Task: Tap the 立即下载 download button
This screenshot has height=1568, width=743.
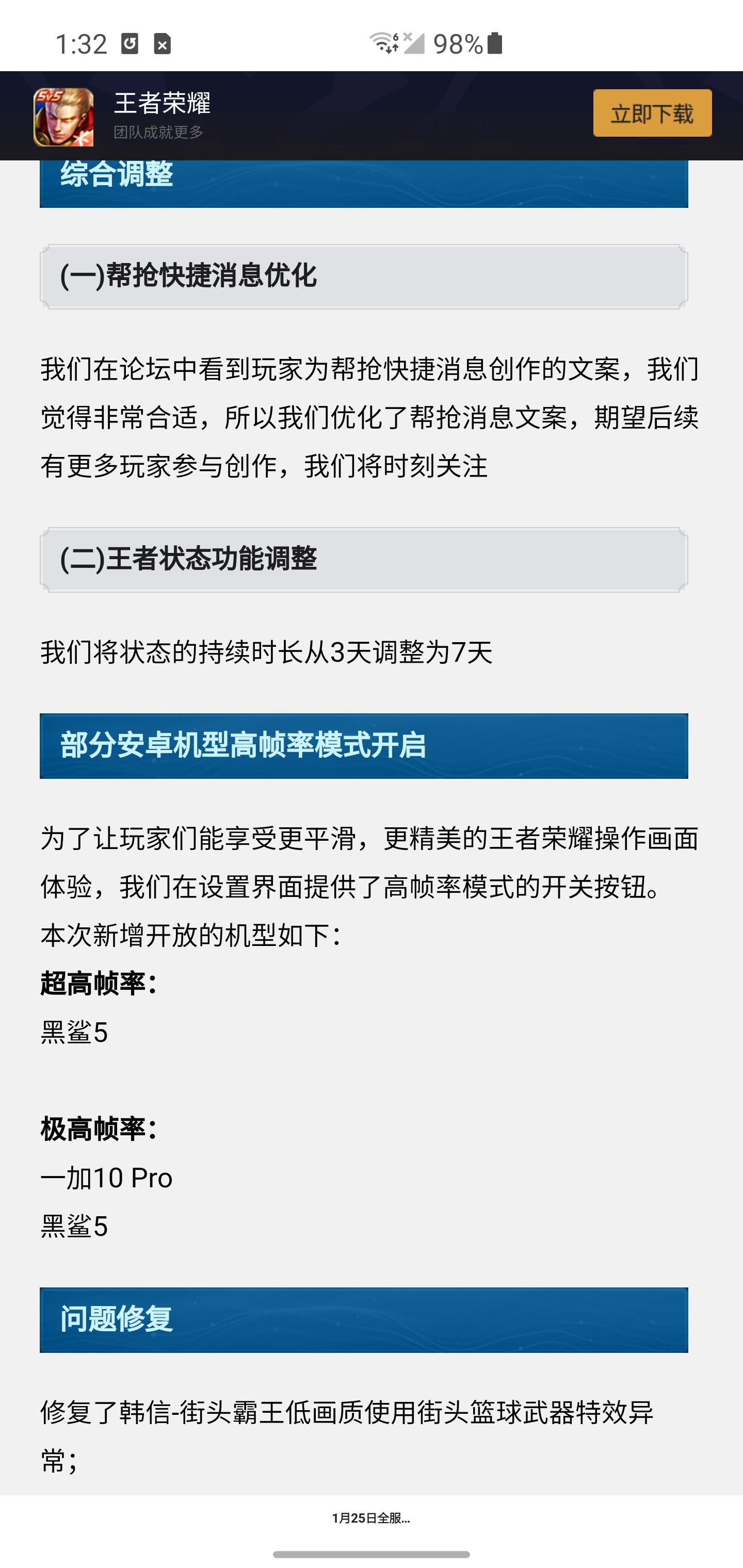Action: click(x=652, y=113)
